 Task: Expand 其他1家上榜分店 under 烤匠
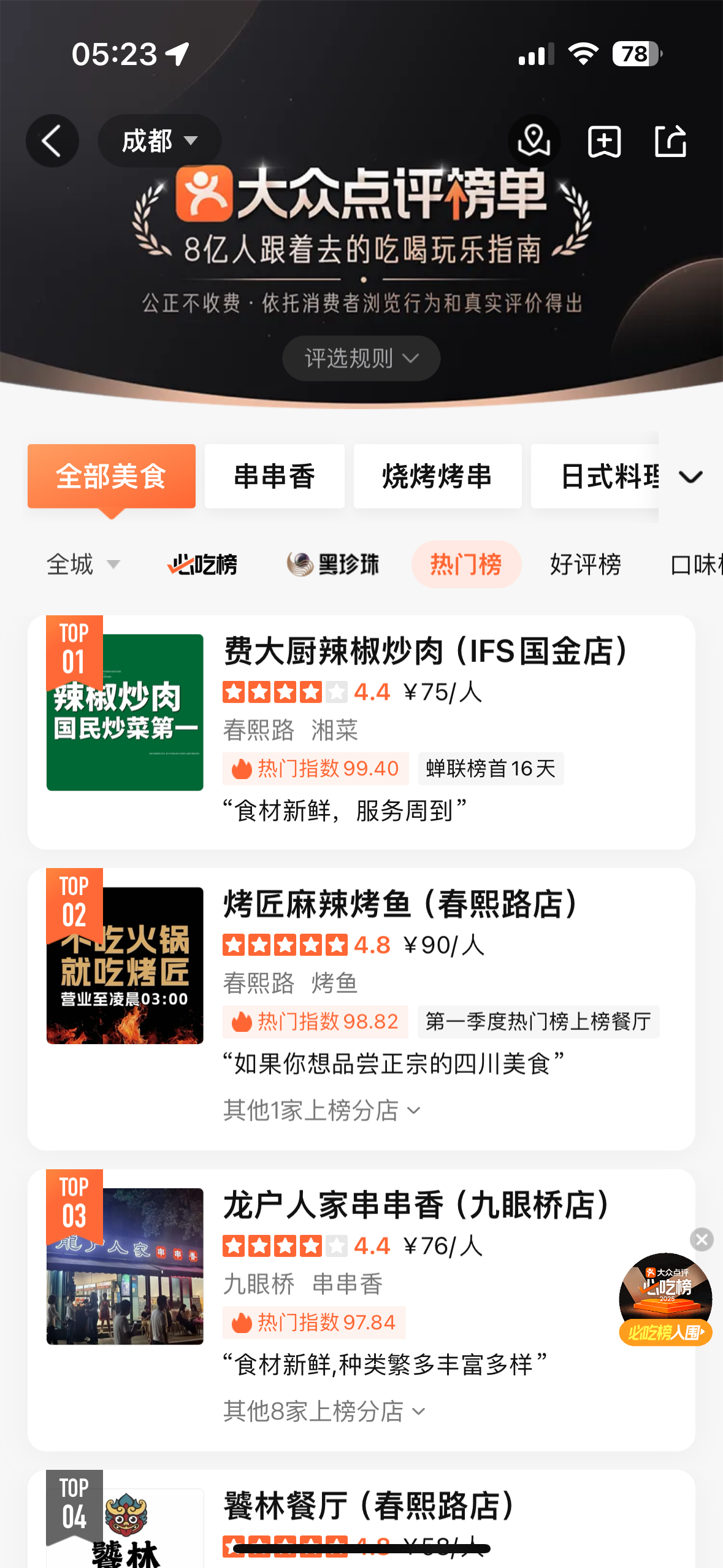[321, 1110]
